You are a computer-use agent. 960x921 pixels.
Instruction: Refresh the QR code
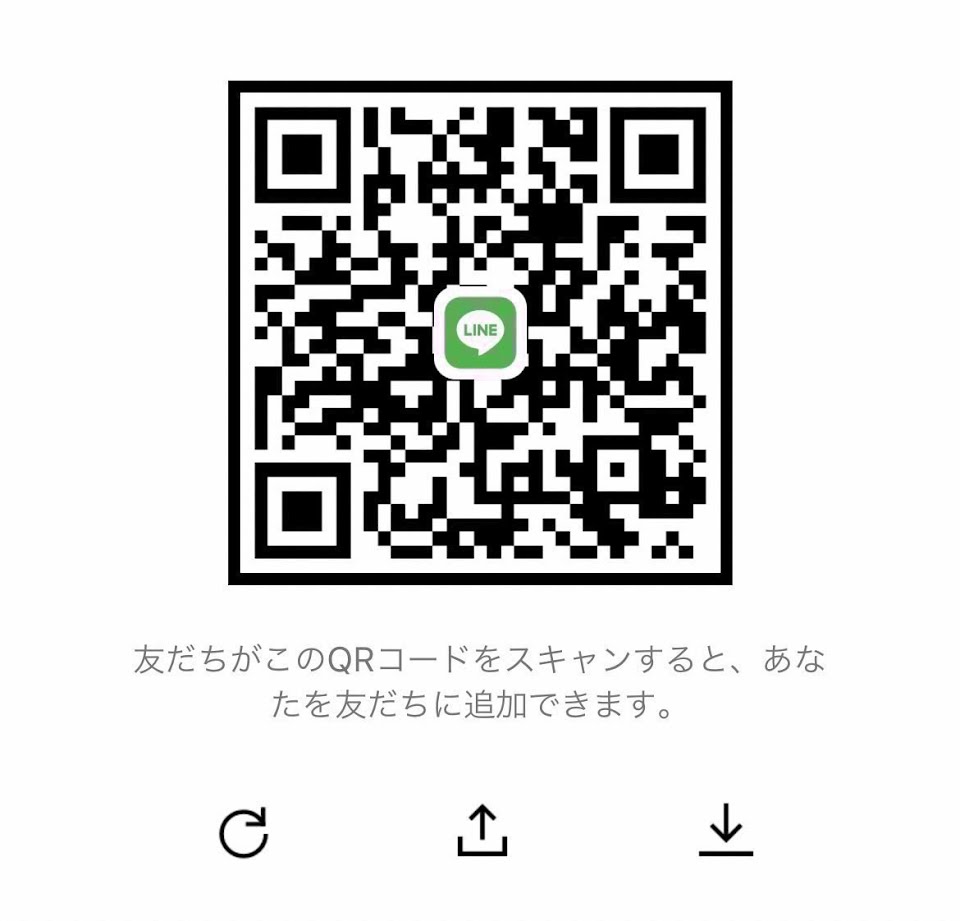tap(243, 831)
